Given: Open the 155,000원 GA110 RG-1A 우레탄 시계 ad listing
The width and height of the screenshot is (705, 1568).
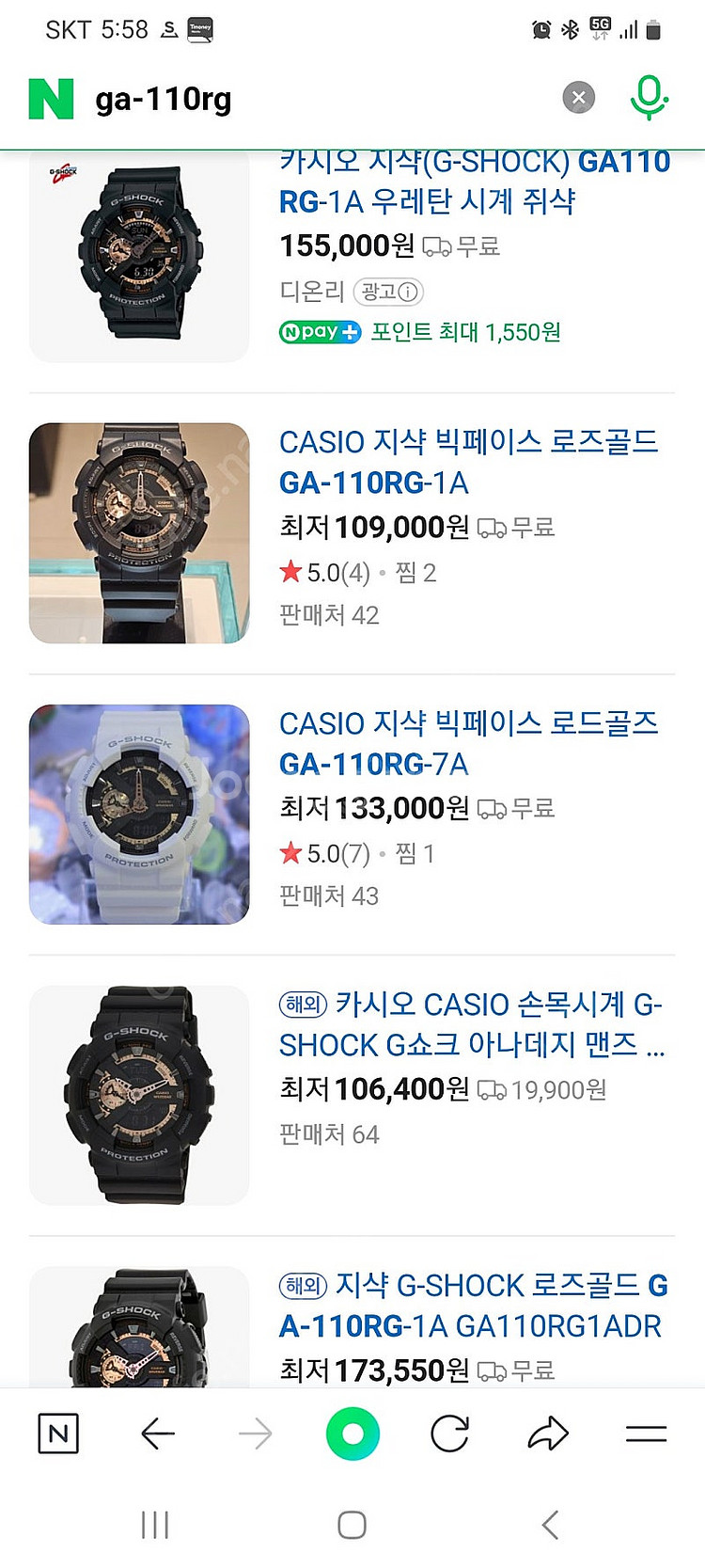Looking at the screenshot, I should (474, 181).
